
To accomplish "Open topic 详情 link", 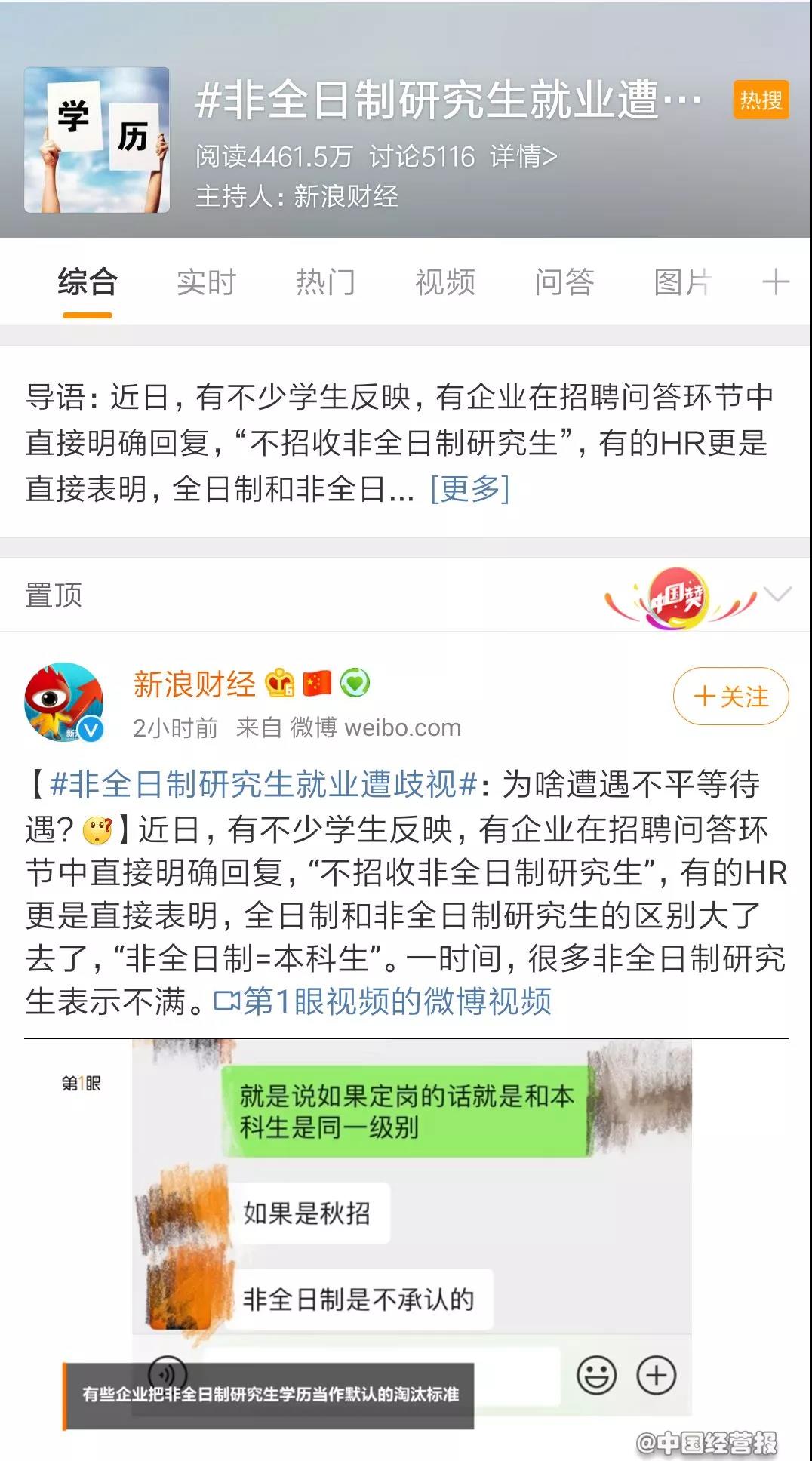I will (523, 157).
